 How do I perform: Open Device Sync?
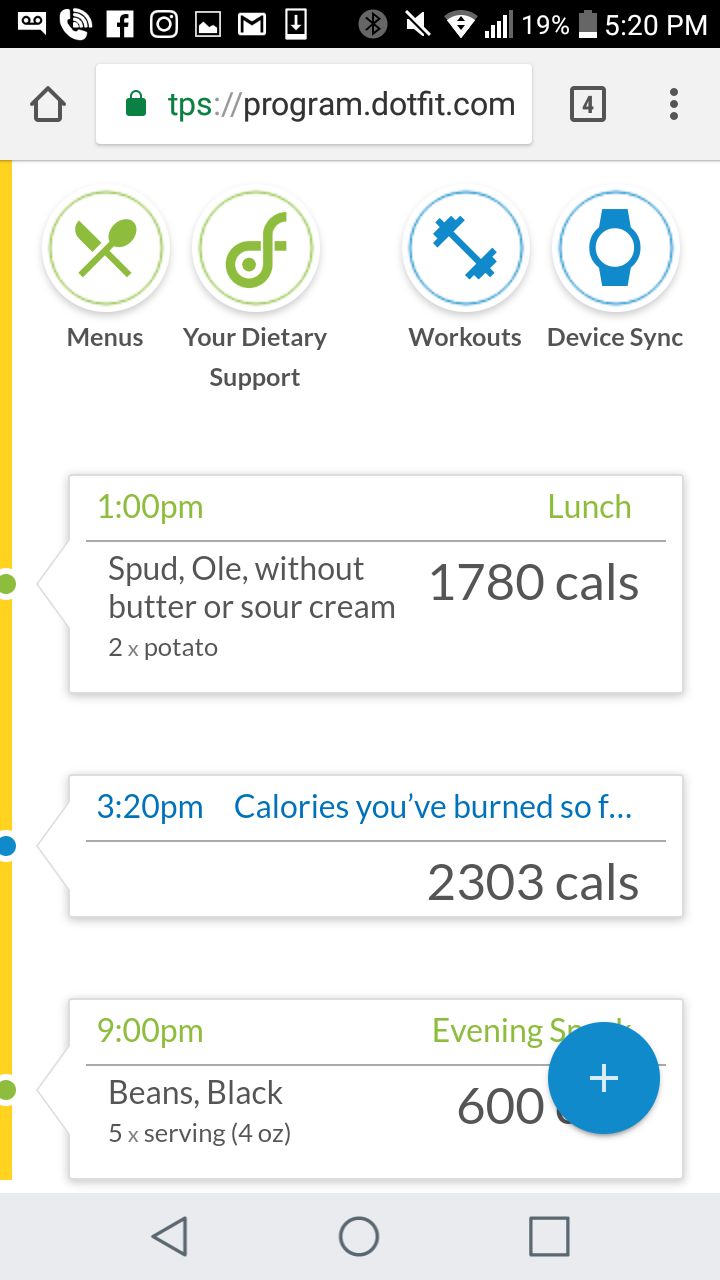pos(615,247)
